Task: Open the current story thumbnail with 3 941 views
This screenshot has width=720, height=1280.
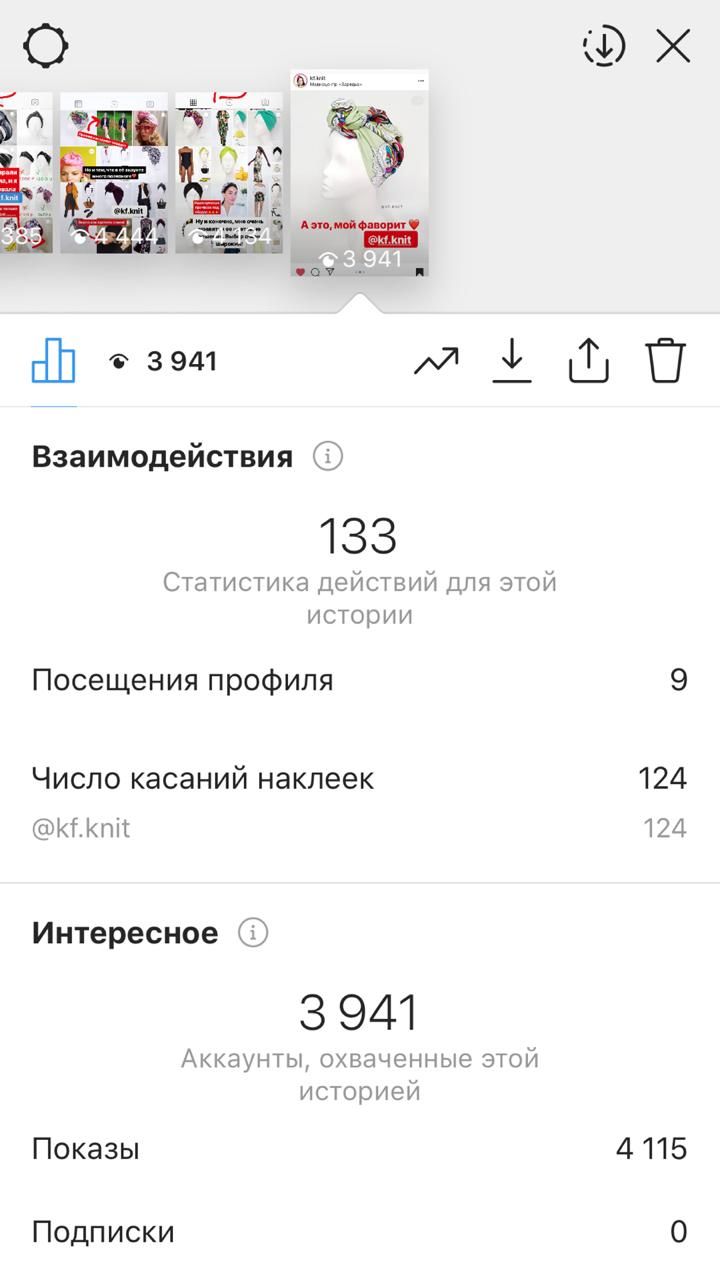Action: click(360, 173)
